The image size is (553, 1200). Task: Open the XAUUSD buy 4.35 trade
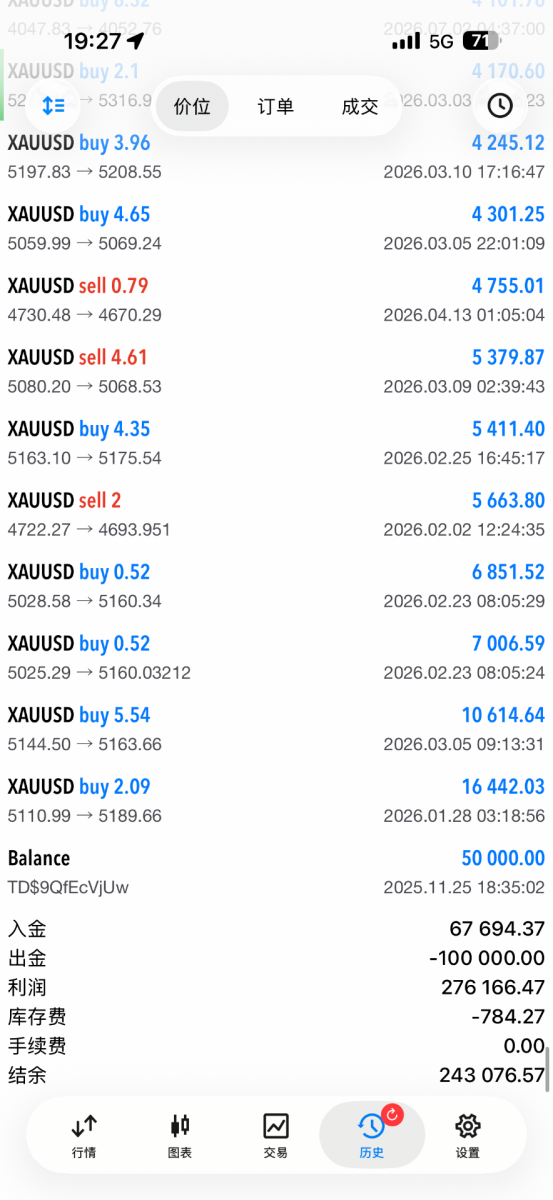coord(276,443)
